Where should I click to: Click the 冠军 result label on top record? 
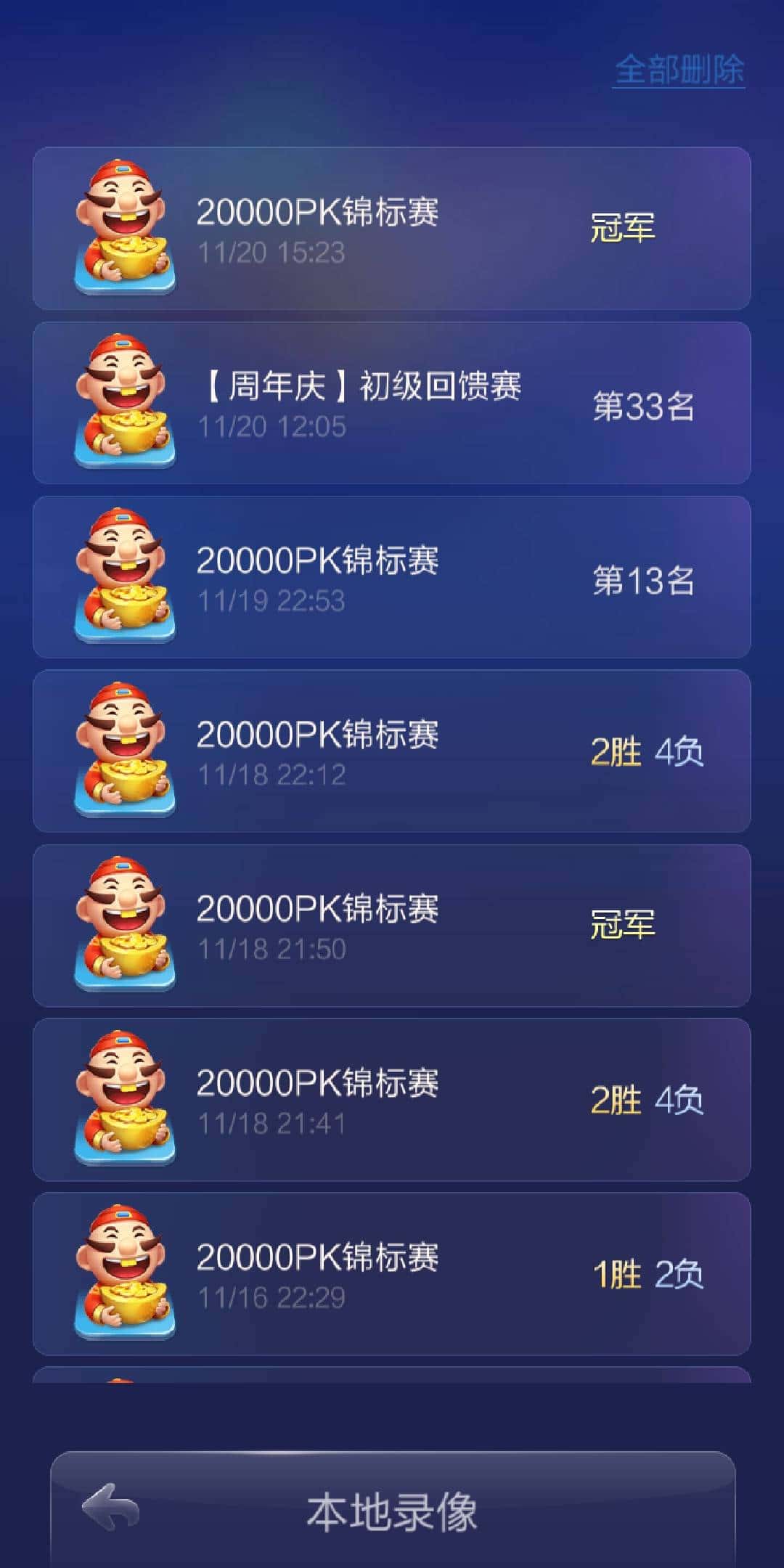[x=623, y=229]
